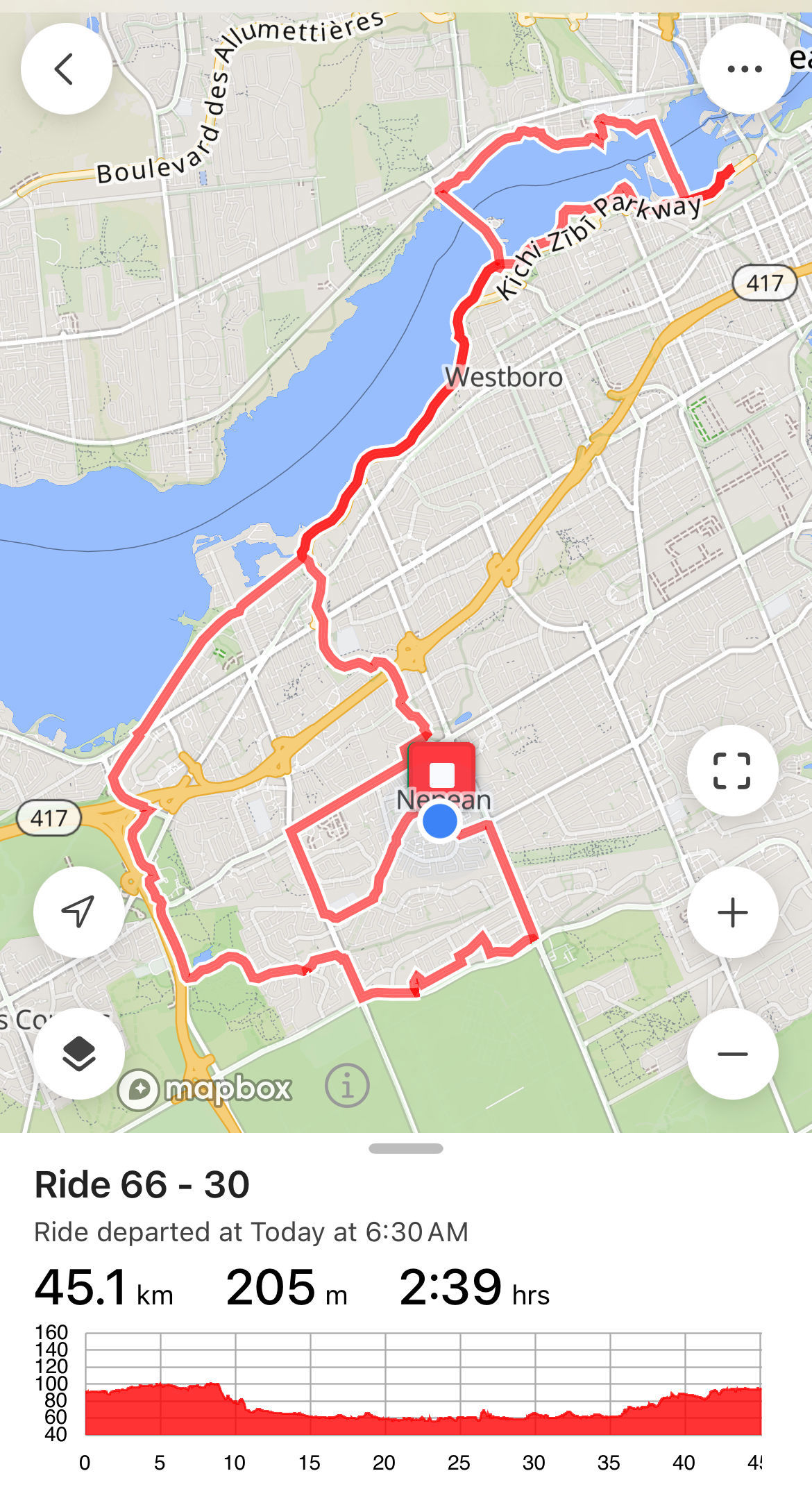Go back using the arrow button
Screen dimensions: 812x1487
66,69
